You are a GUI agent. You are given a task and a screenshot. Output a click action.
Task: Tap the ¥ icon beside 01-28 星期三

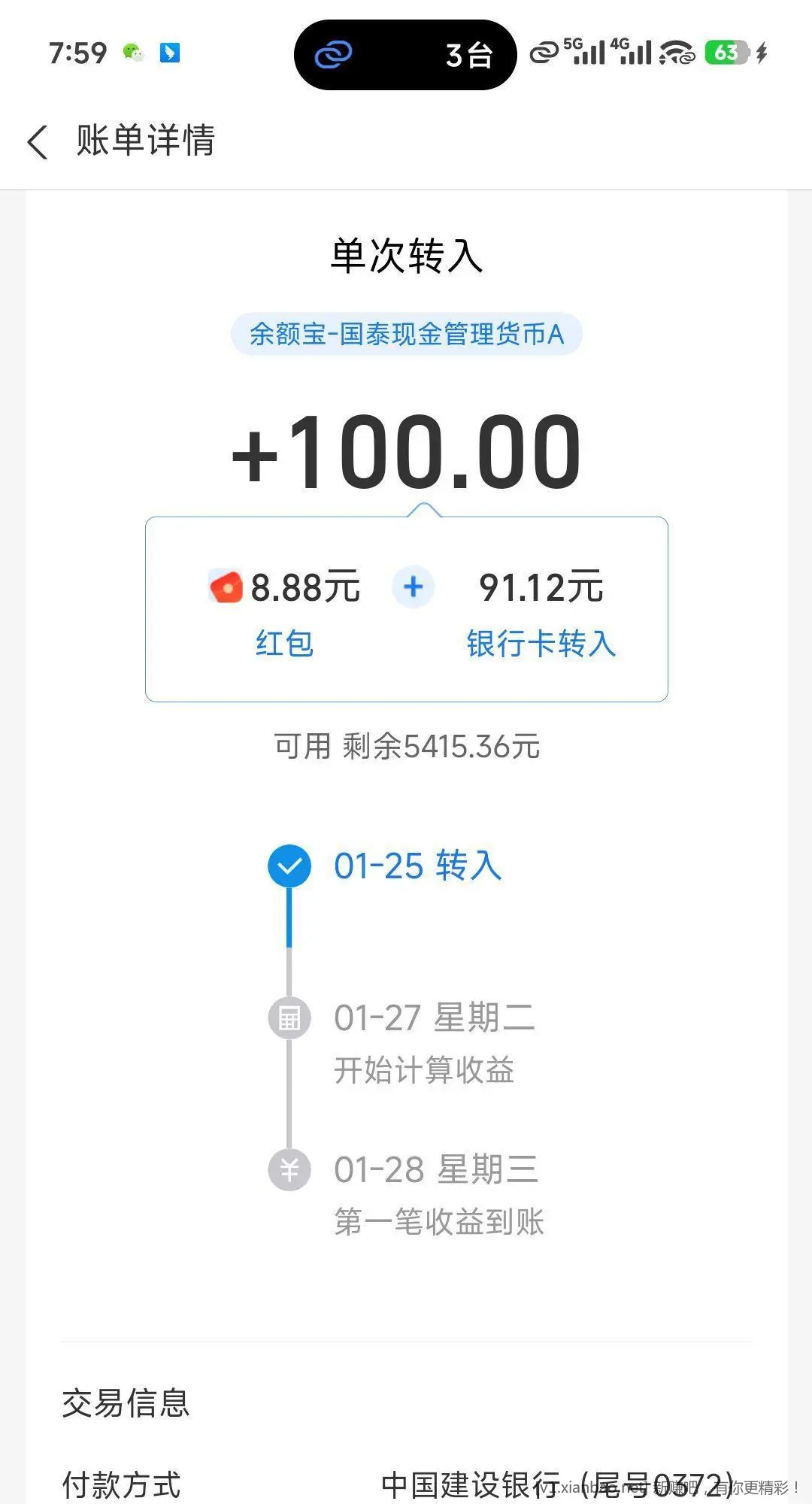pos(289,1169)
